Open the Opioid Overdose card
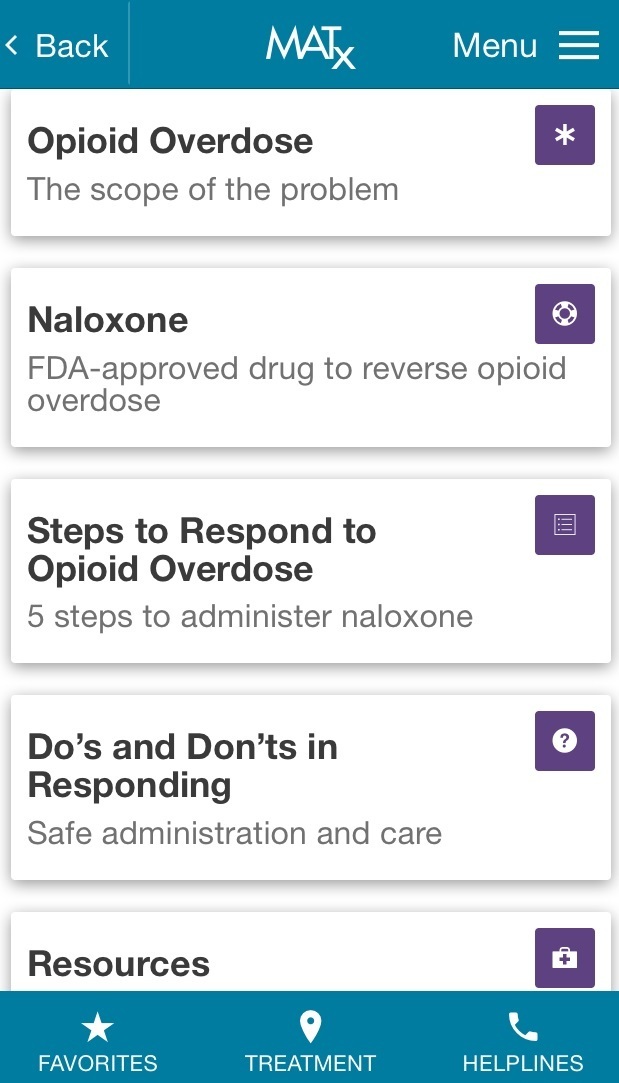The image size is (619, 1083). (311, 162)
